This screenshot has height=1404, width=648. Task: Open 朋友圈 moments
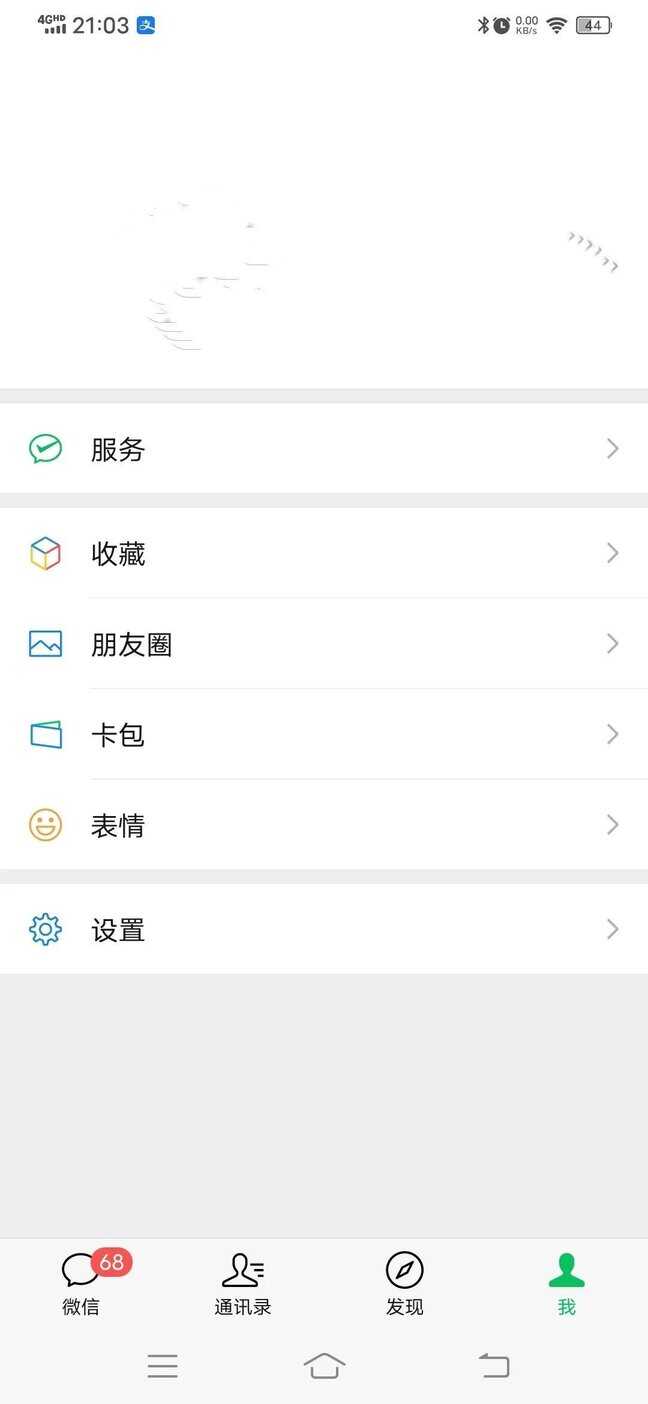324,644
